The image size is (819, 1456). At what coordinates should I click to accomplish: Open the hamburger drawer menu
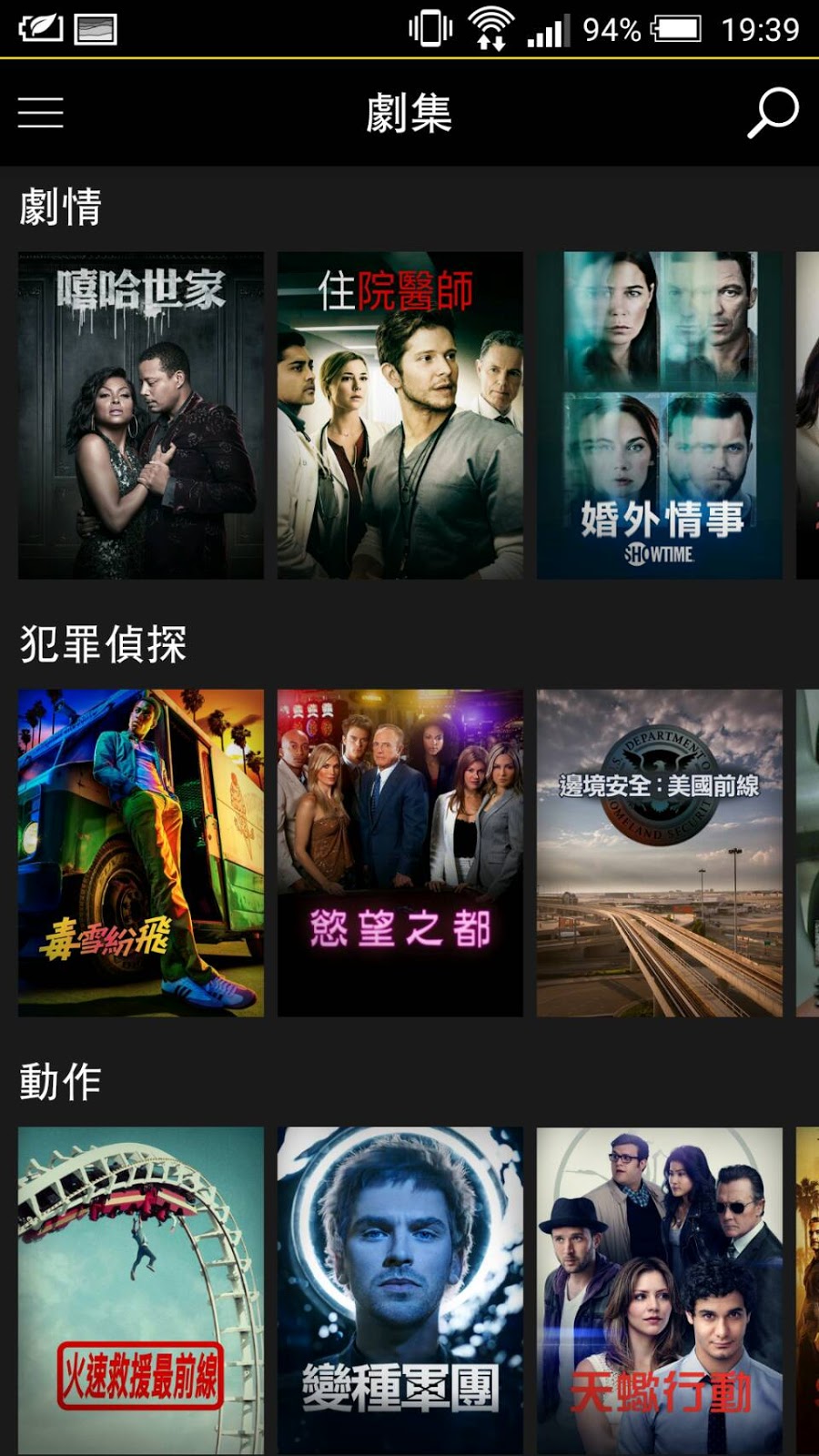click(x=41, y=113)
